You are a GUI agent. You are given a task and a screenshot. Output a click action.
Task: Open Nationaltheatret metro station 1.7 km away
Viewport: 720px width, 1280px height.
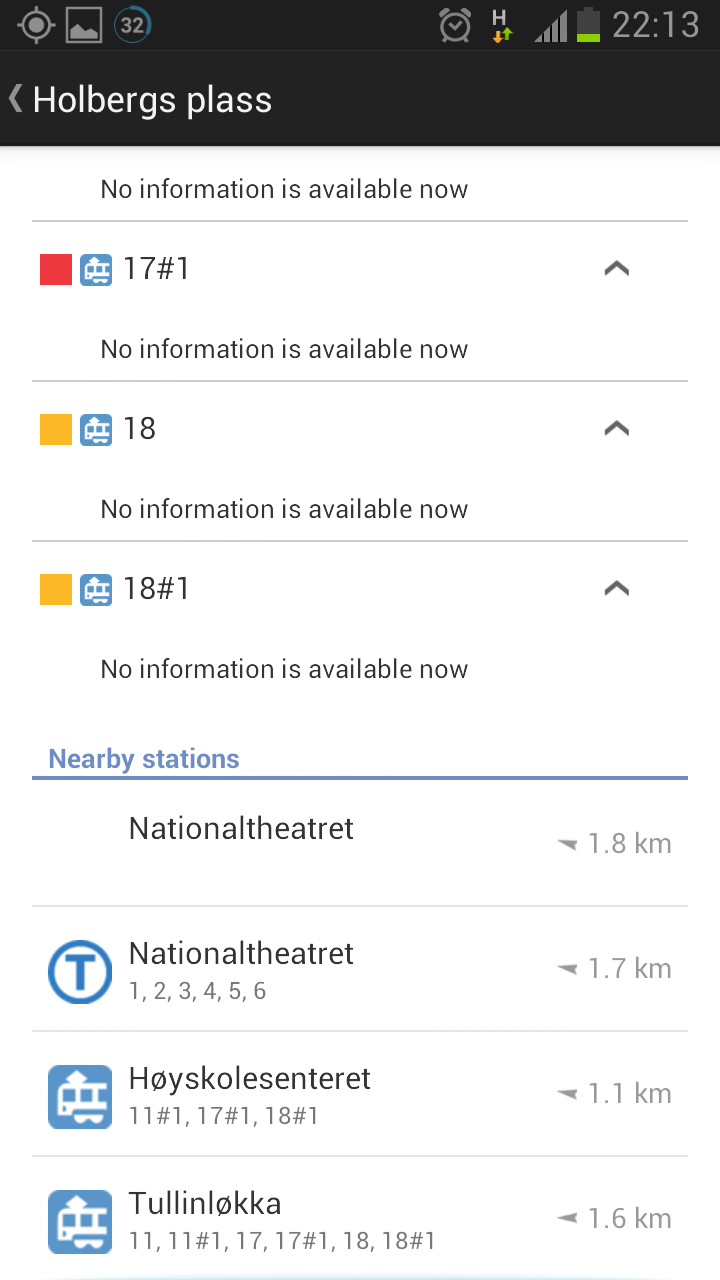click(360, 969)
